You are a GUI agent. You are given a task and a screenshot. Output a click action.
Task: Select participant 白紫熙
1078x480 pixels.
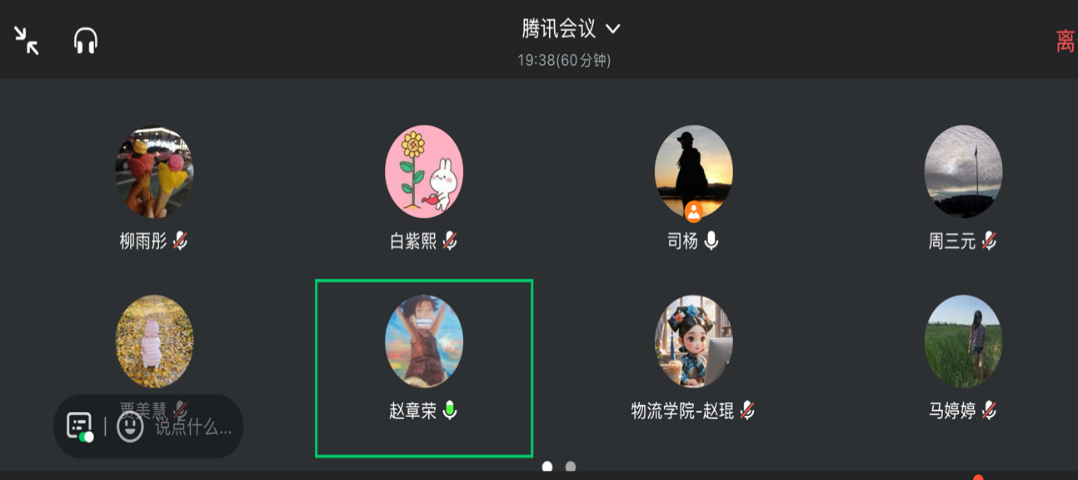pos(424,172)
